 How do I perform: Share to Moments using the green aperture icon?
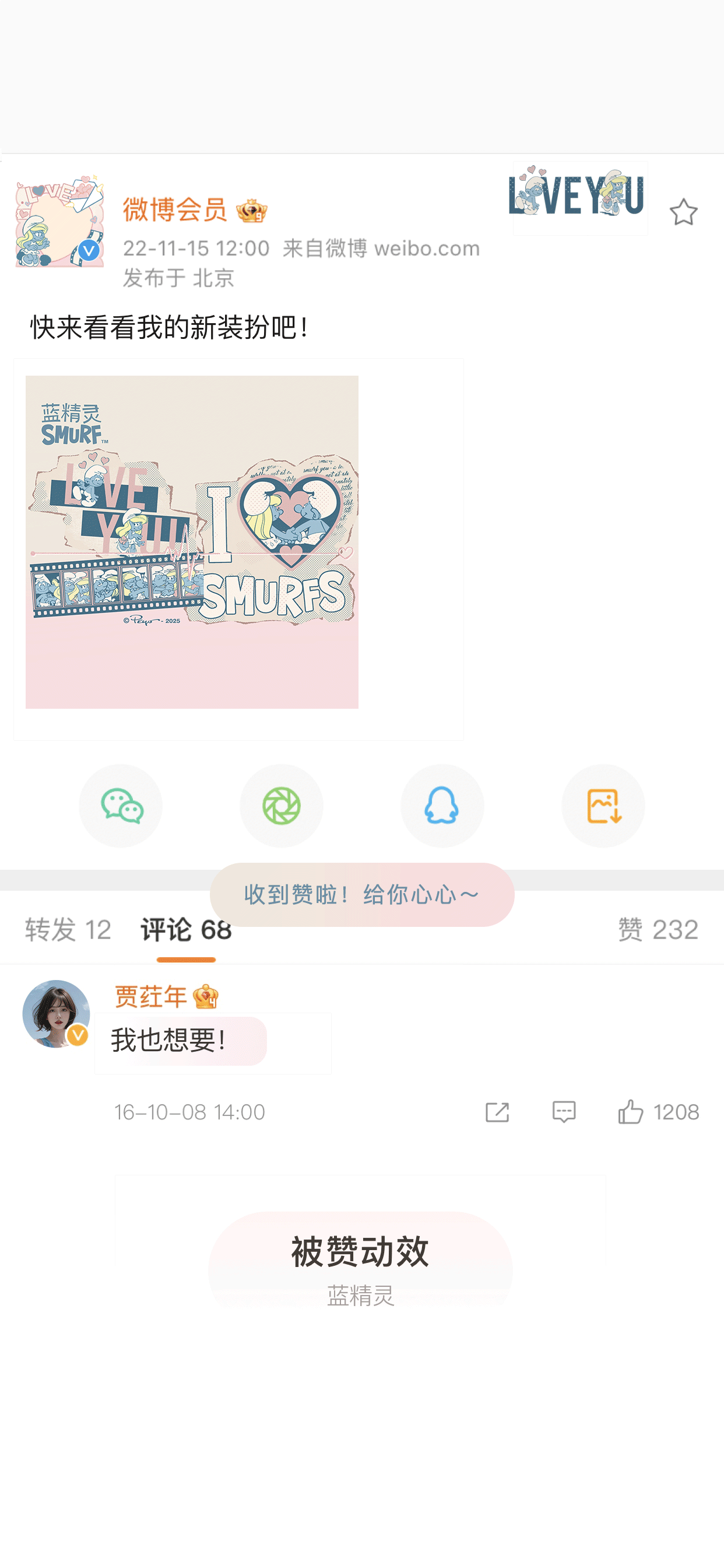tap(281, 806)
